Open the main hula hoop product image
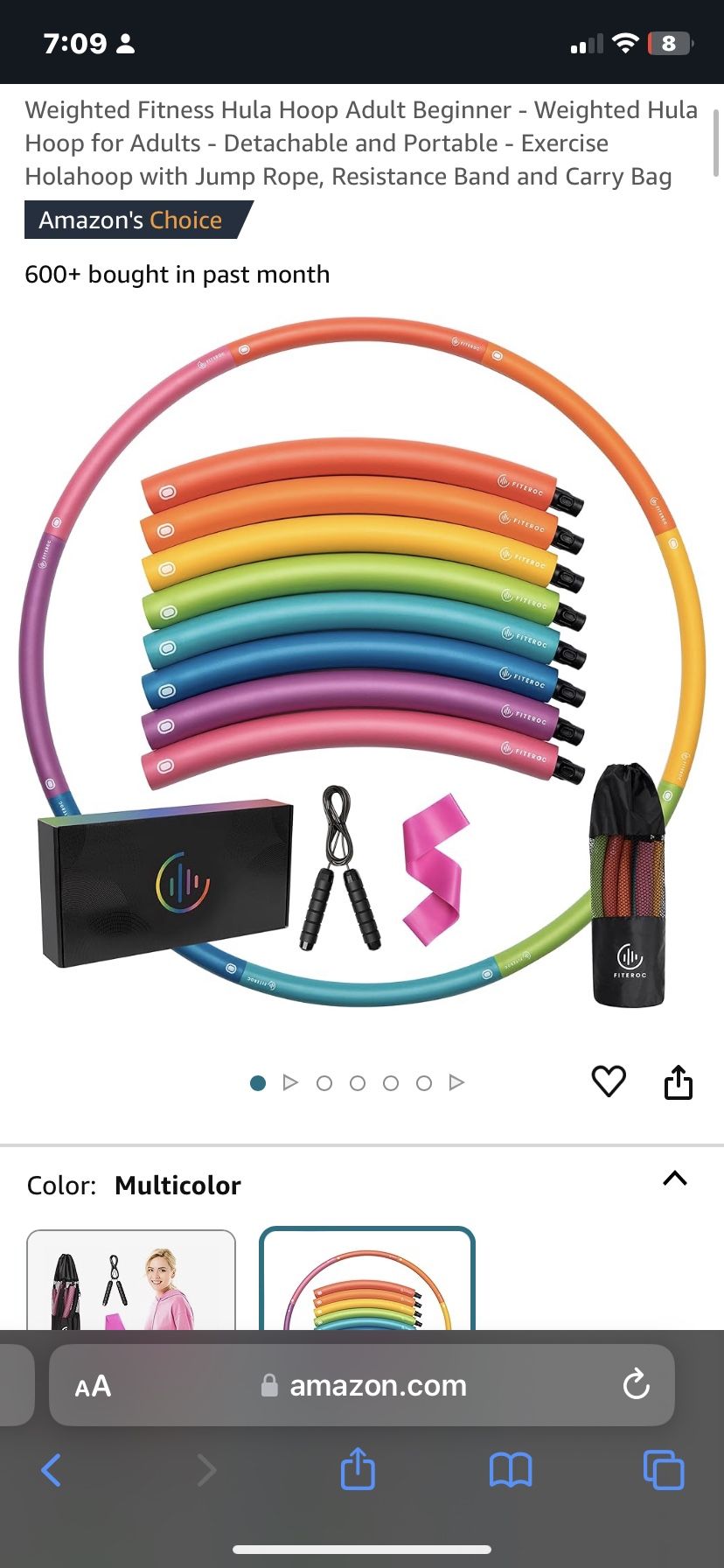This screenshot has height=1568, width=724. click(x=362, y=662)
